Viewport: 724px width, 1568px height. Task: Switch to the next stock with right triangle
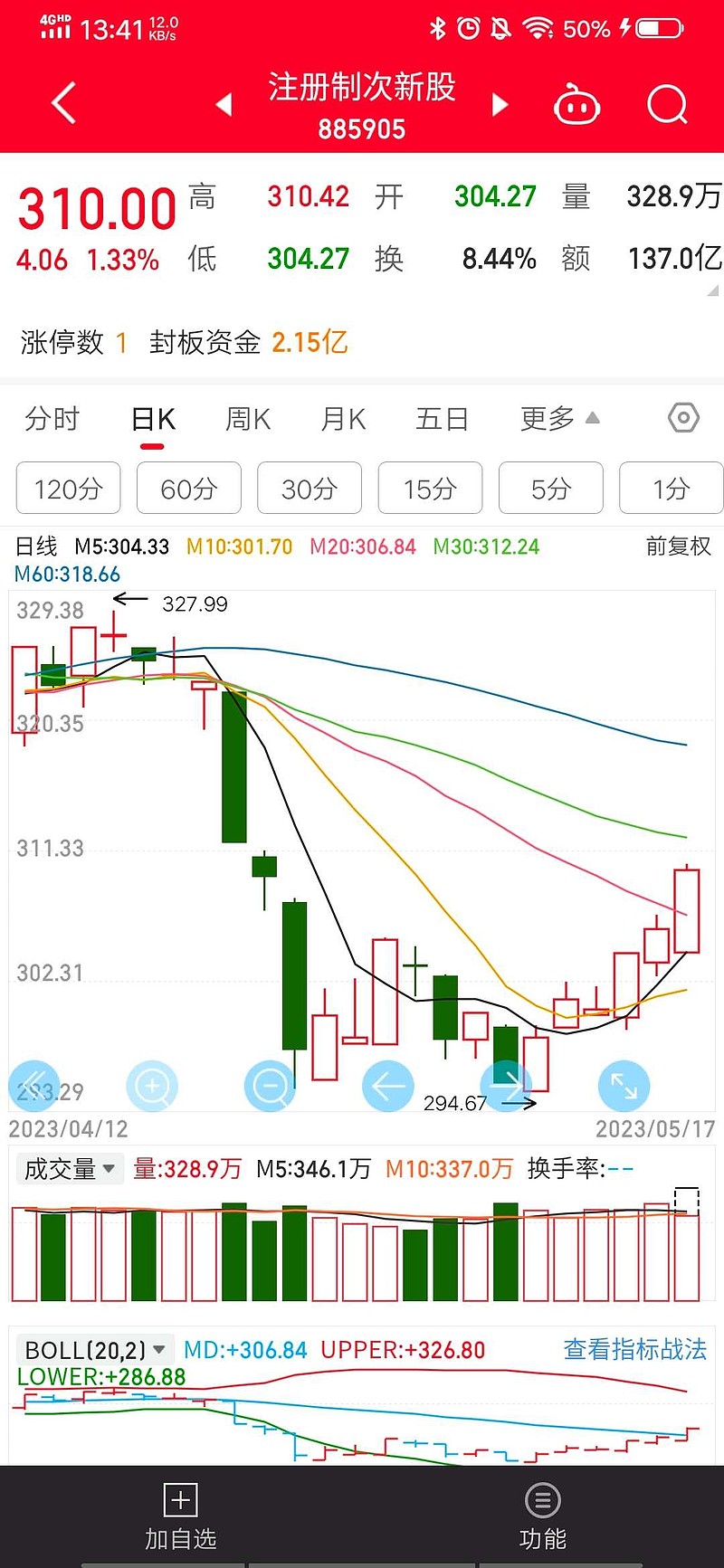point(500,105)
